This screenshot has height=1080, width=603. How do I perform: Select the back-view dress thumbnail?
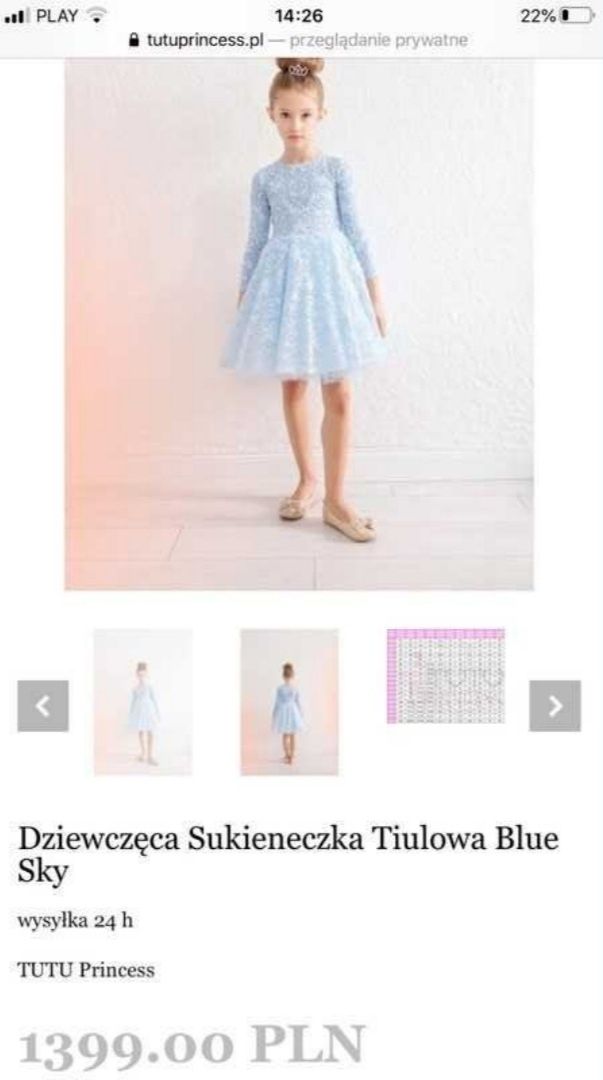pyautogui.click(x=289, y=702)
